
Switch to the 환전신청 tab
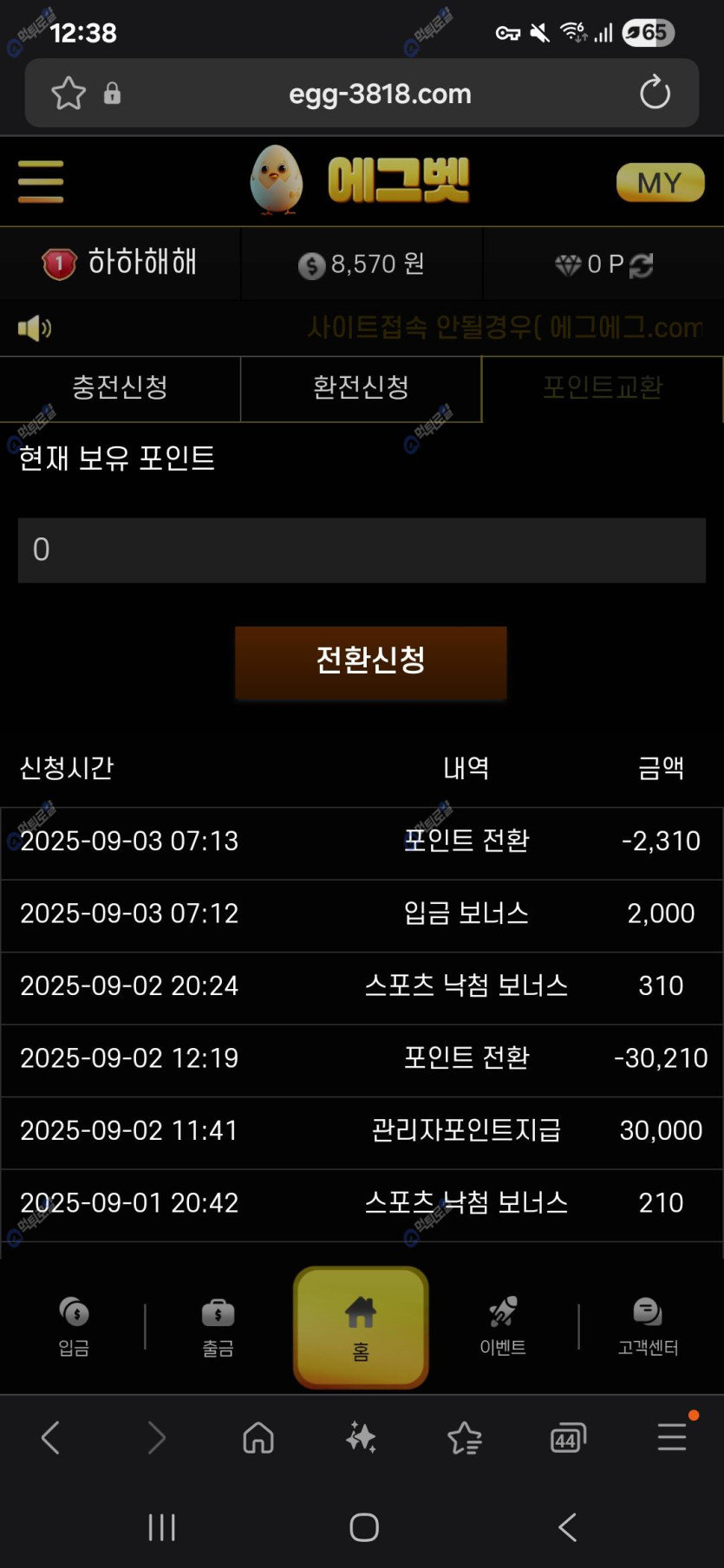click(361, 387)
